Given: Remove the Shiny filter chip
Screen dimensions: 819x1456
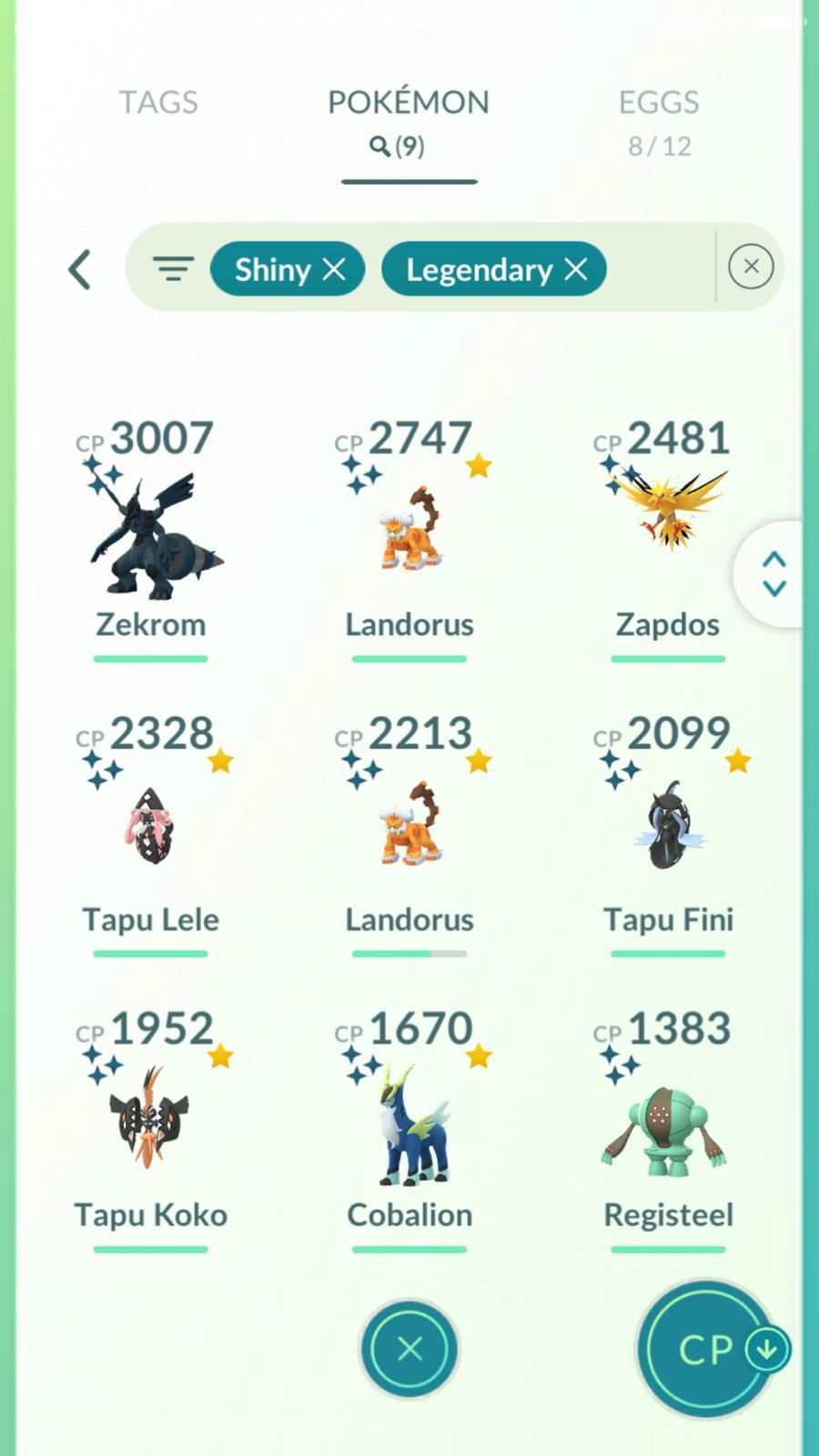Looking at the screenshot, I should point(335,269).
